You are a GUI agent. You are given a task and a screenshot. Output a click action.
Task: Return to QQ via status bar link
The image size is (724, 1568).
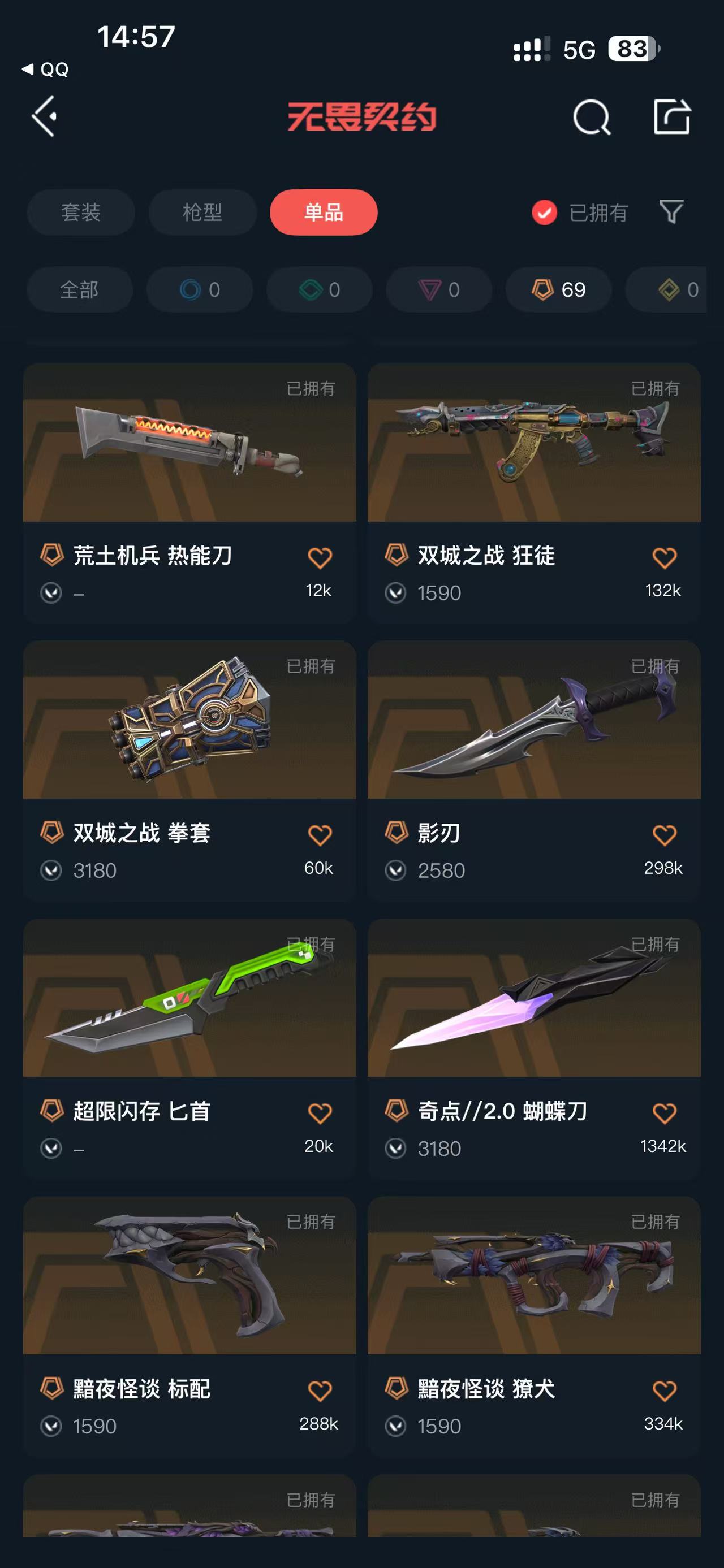click(46, 70)
